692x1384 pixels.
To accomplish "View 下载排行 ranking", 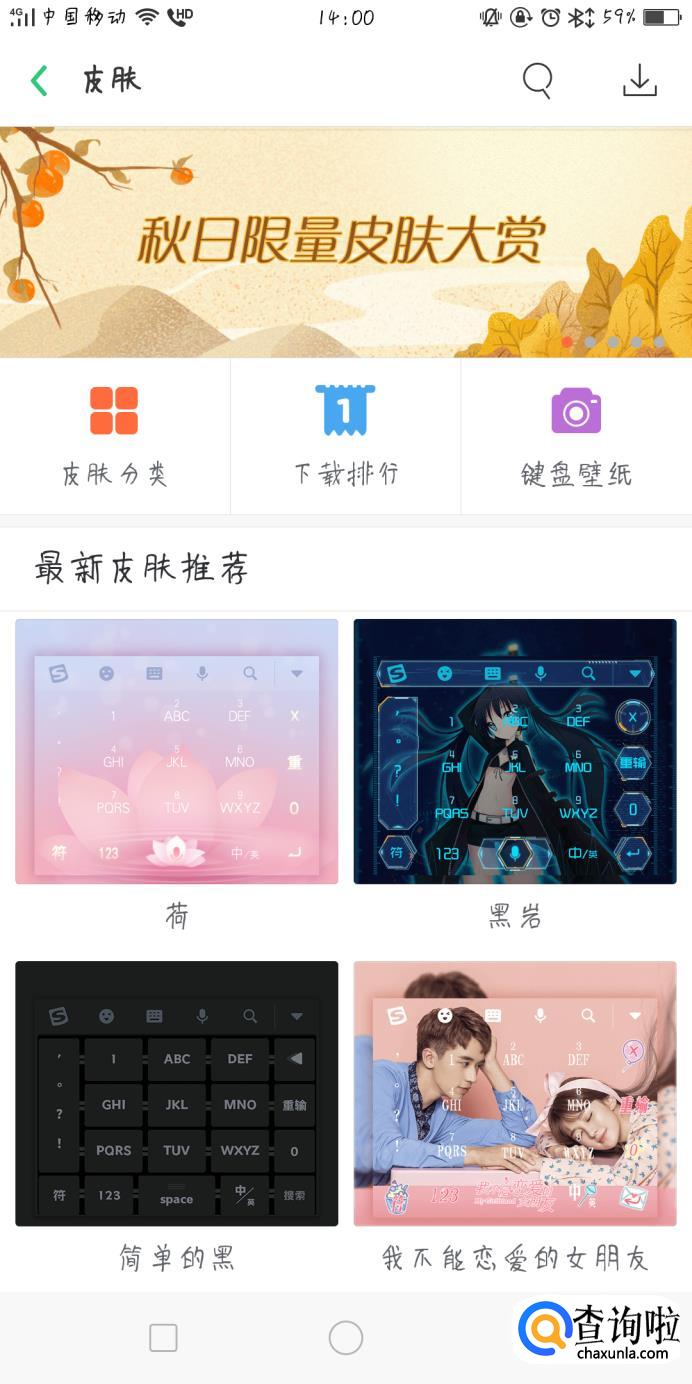I will point(345,437).
